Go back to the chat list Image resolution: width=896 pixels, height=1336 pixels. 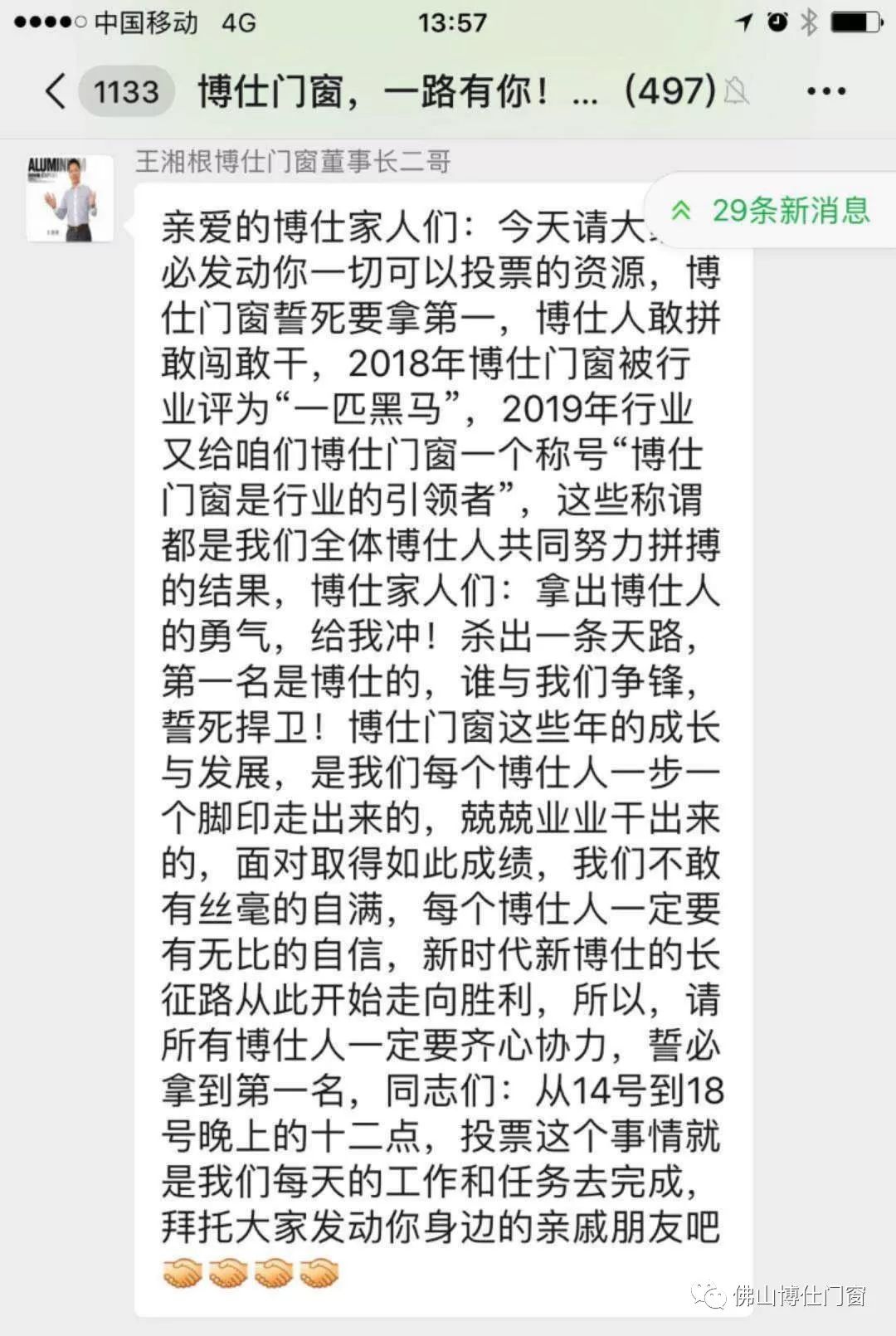coord(56,90)
